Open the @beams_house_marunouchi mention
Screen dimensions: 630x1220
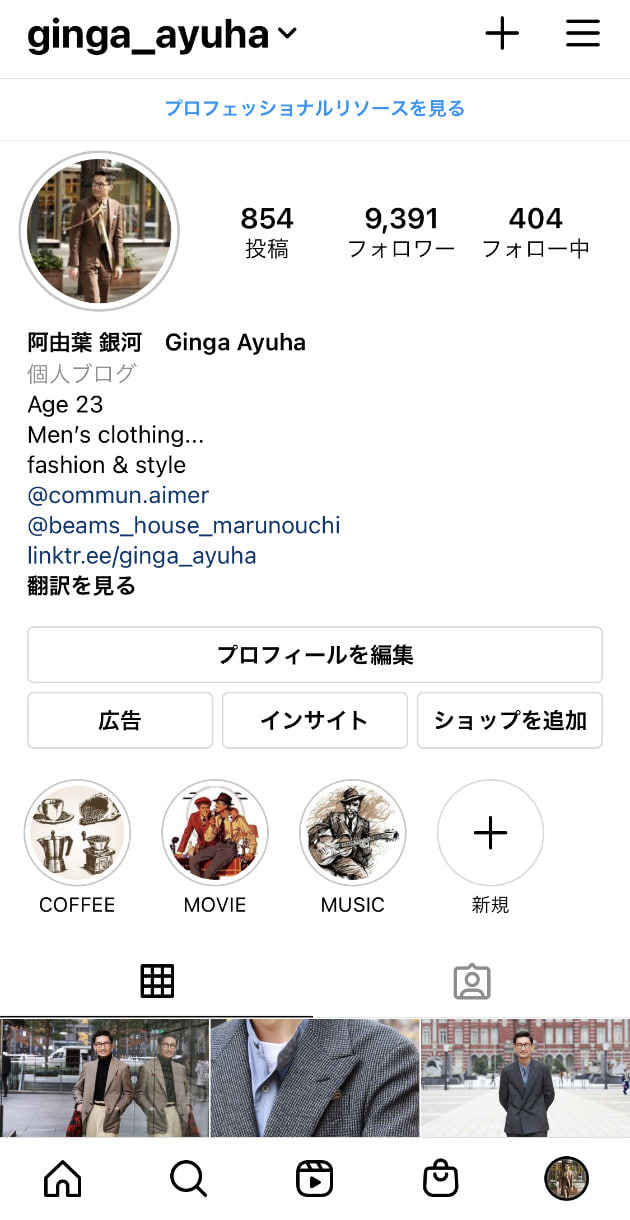point(184,525)
